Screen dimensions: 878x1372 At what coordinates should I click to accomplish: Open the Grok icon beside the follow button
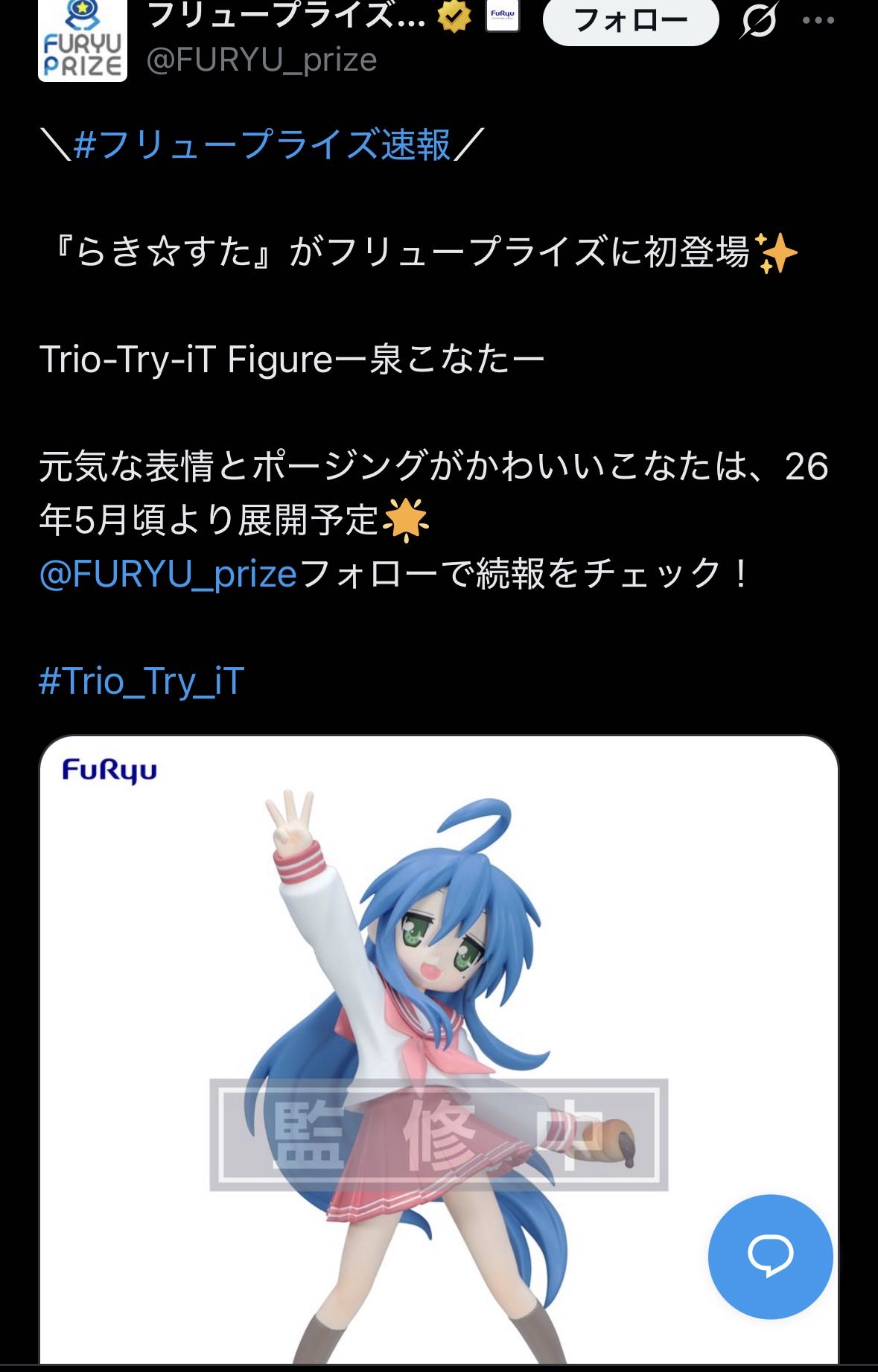759,20
